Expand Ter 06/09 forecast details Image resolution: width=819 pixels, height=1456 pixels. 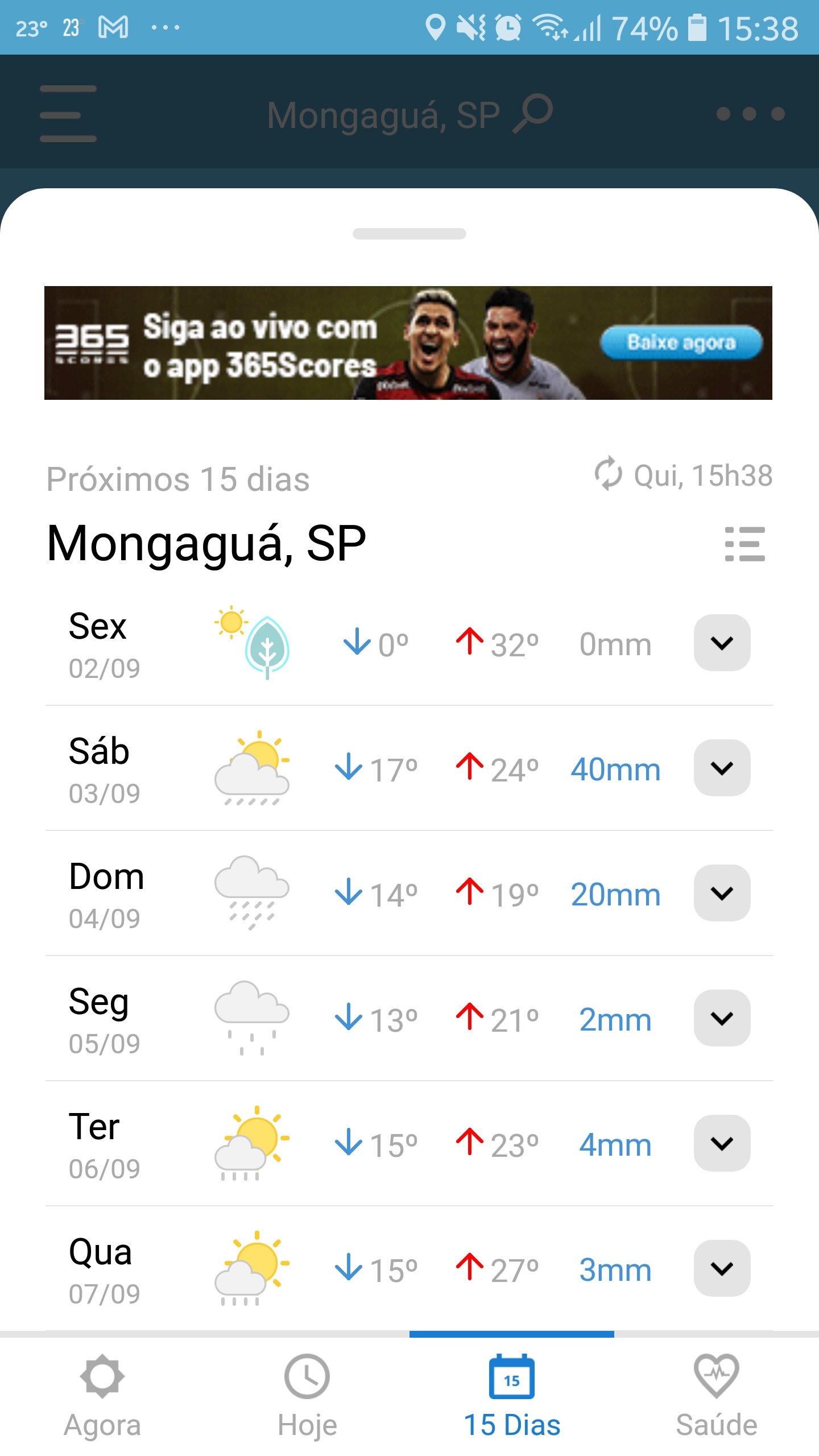[x=722, y=1143]
